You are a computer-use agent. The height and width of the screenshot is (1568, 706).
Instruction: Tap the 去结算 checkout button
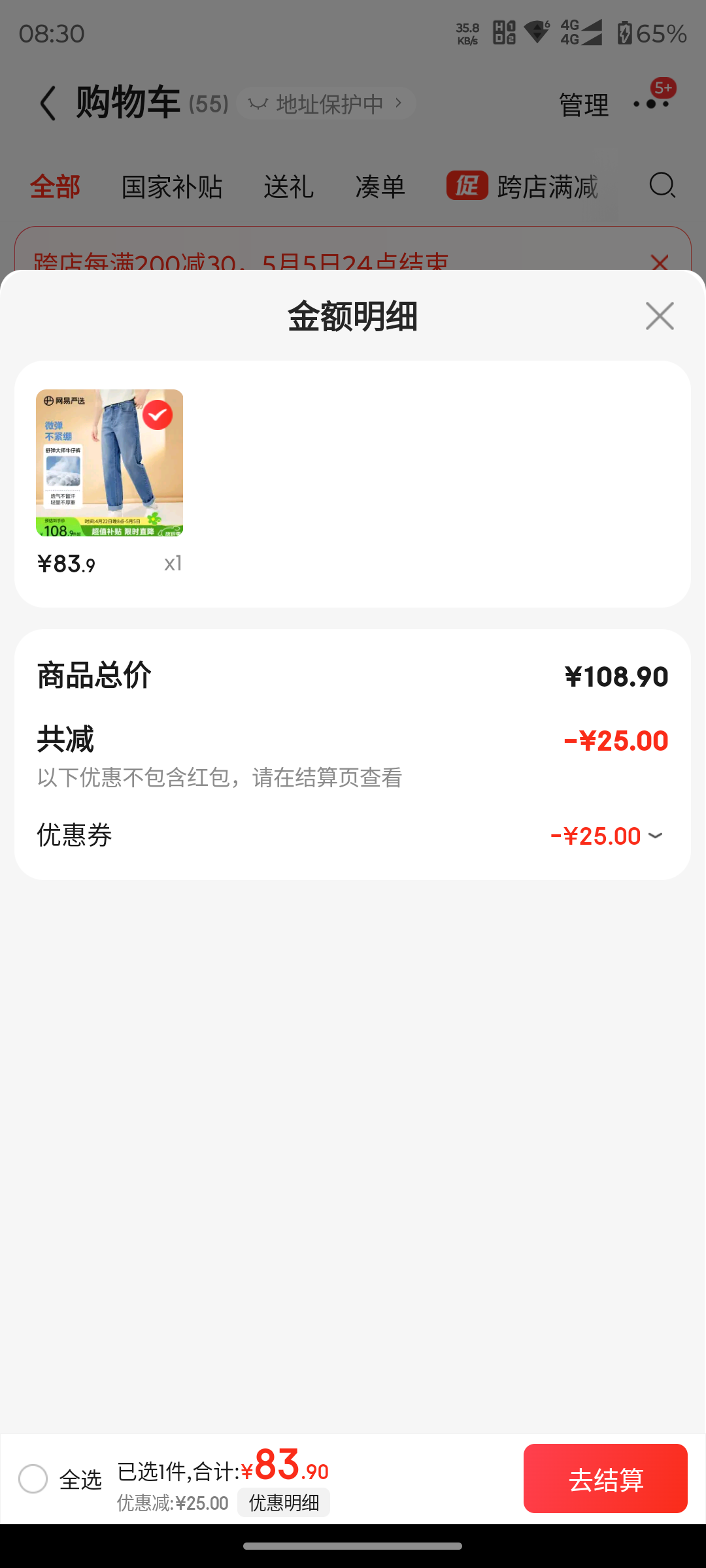point(605,1478)
